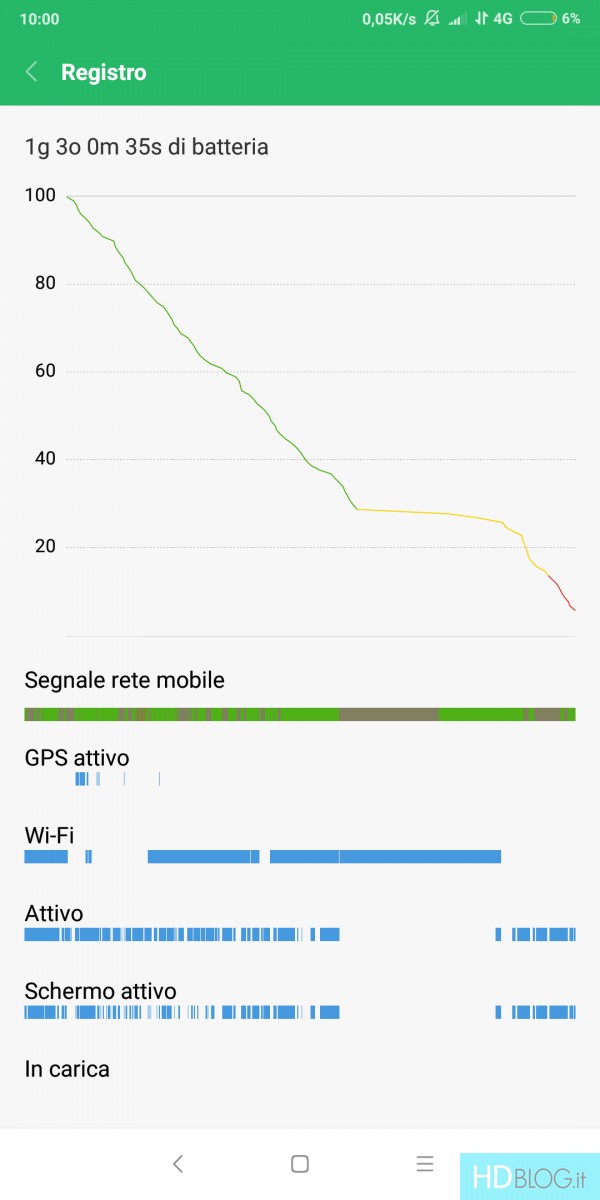Viewport: 600px width, 1200px height.
Task: Tap the system back button
Action: coord(178,1163)
